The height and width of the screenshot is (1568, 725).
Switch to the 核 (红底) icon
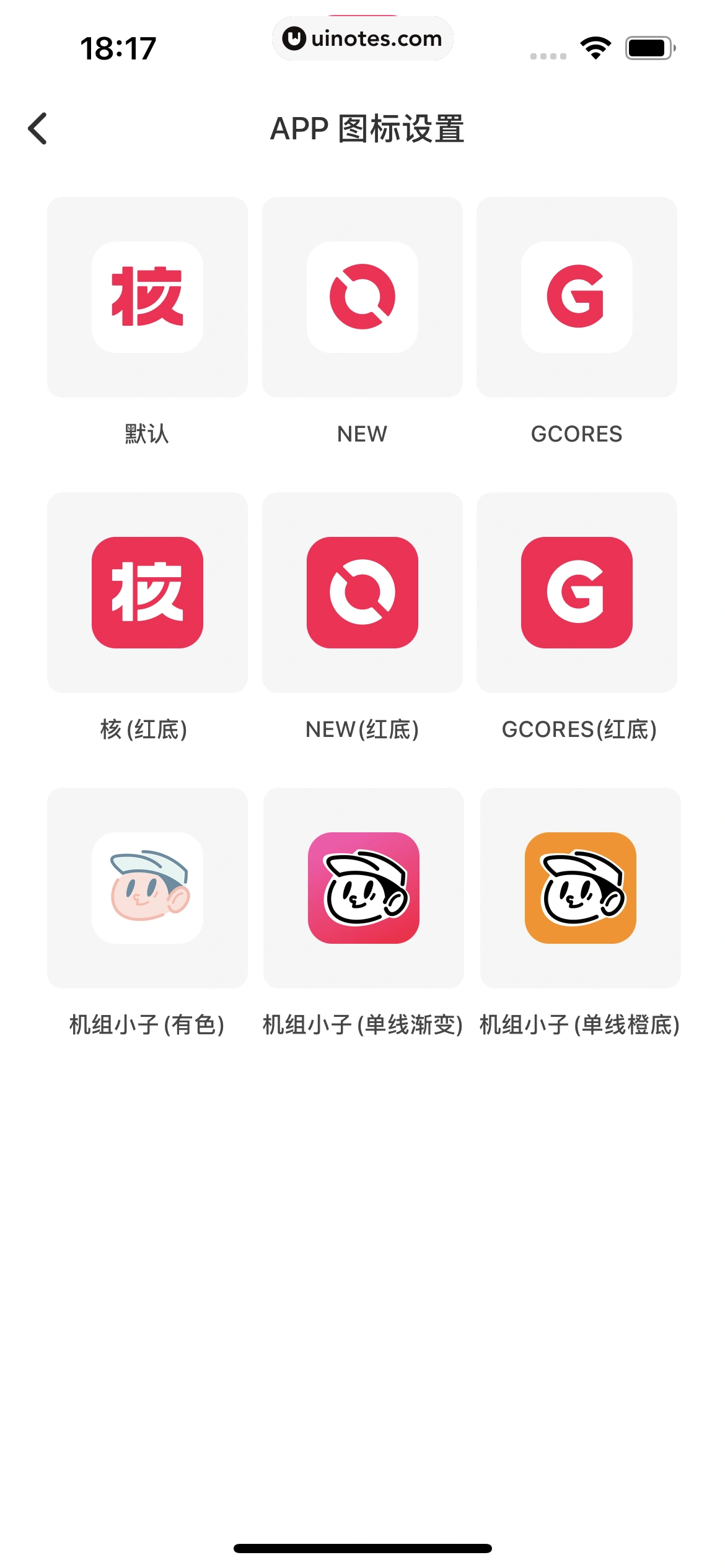click(x=147, y=593)
